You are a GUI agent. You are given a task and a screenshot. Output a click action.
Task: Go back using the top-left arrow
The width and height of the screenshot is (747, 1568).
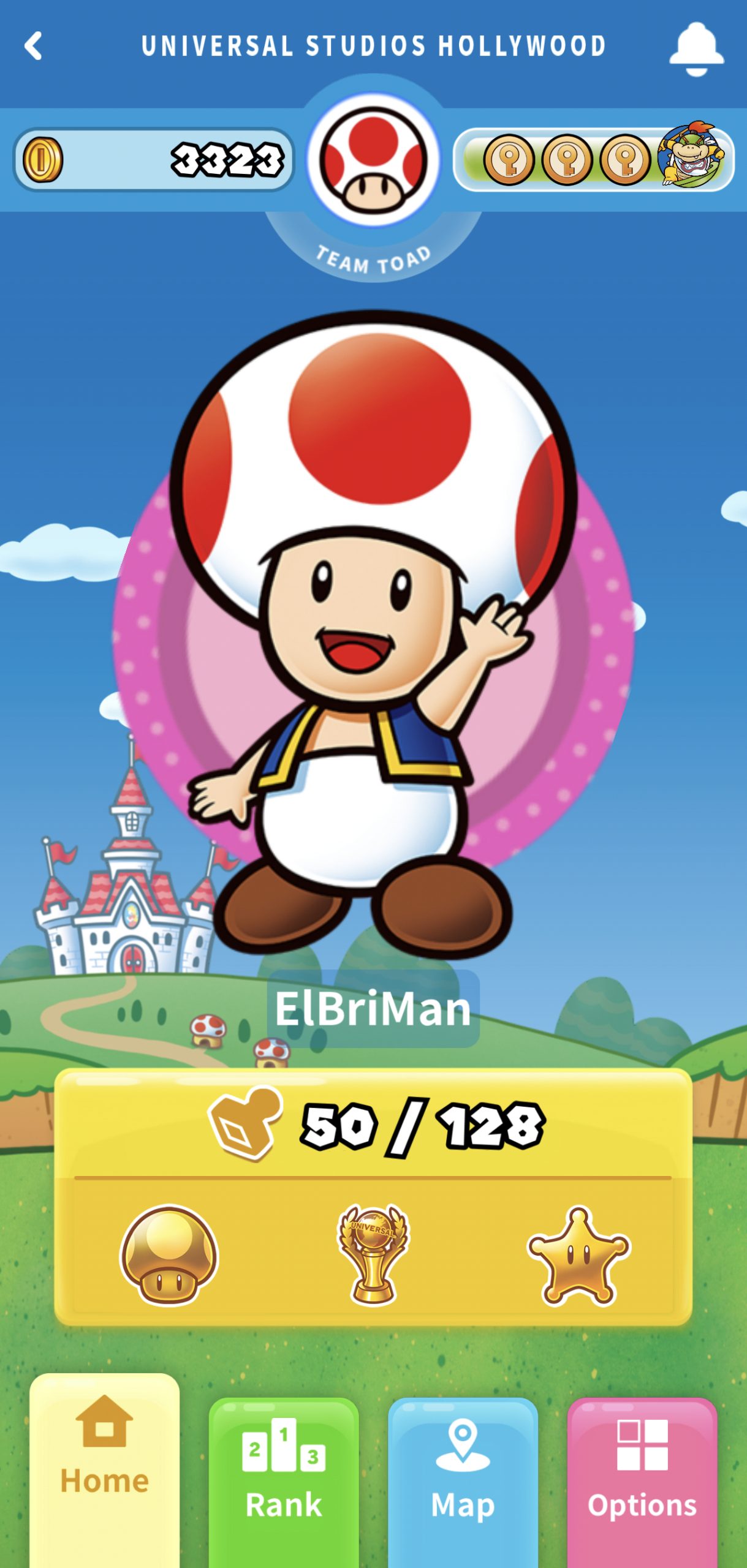click(33, 46)
